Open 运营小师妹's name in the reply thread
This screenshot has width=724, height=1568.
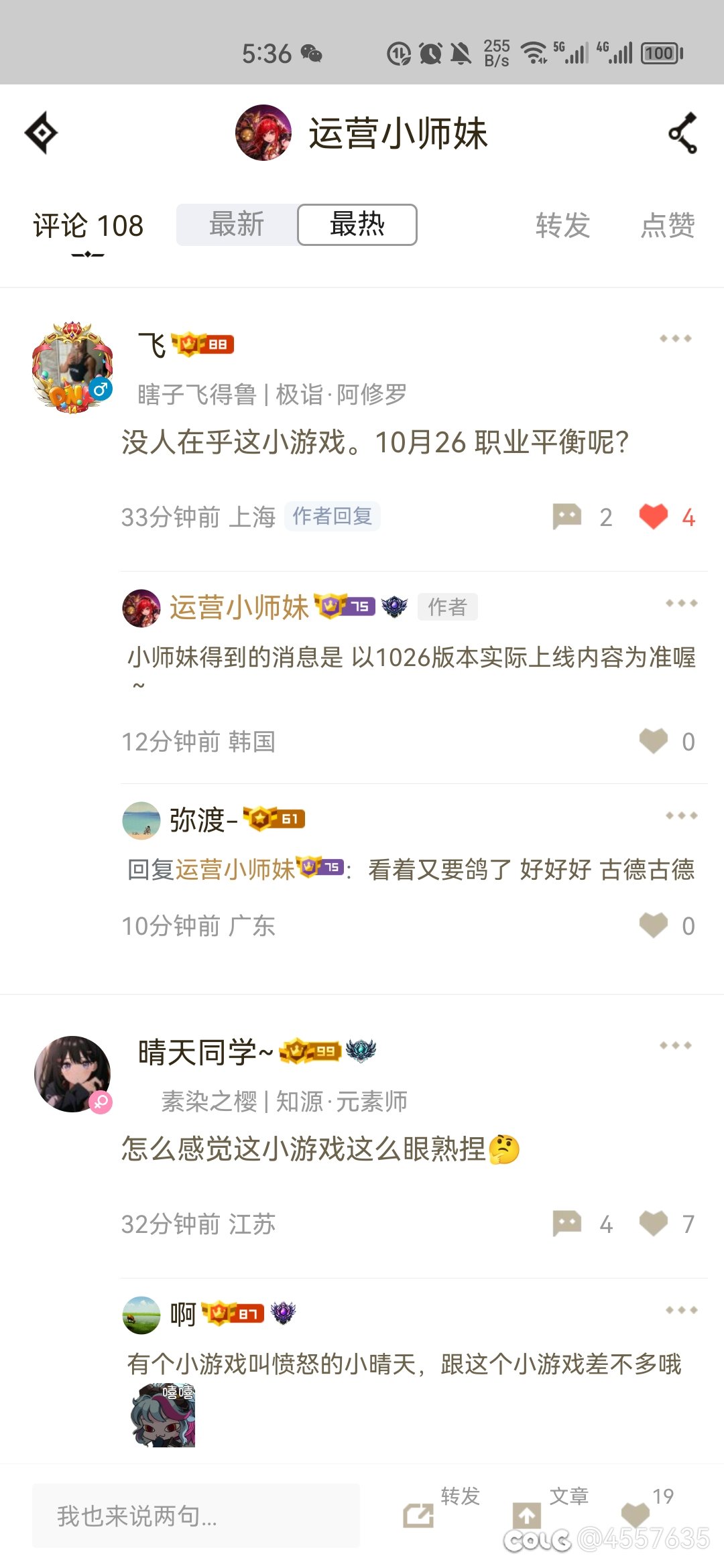(x=239, y=607)
